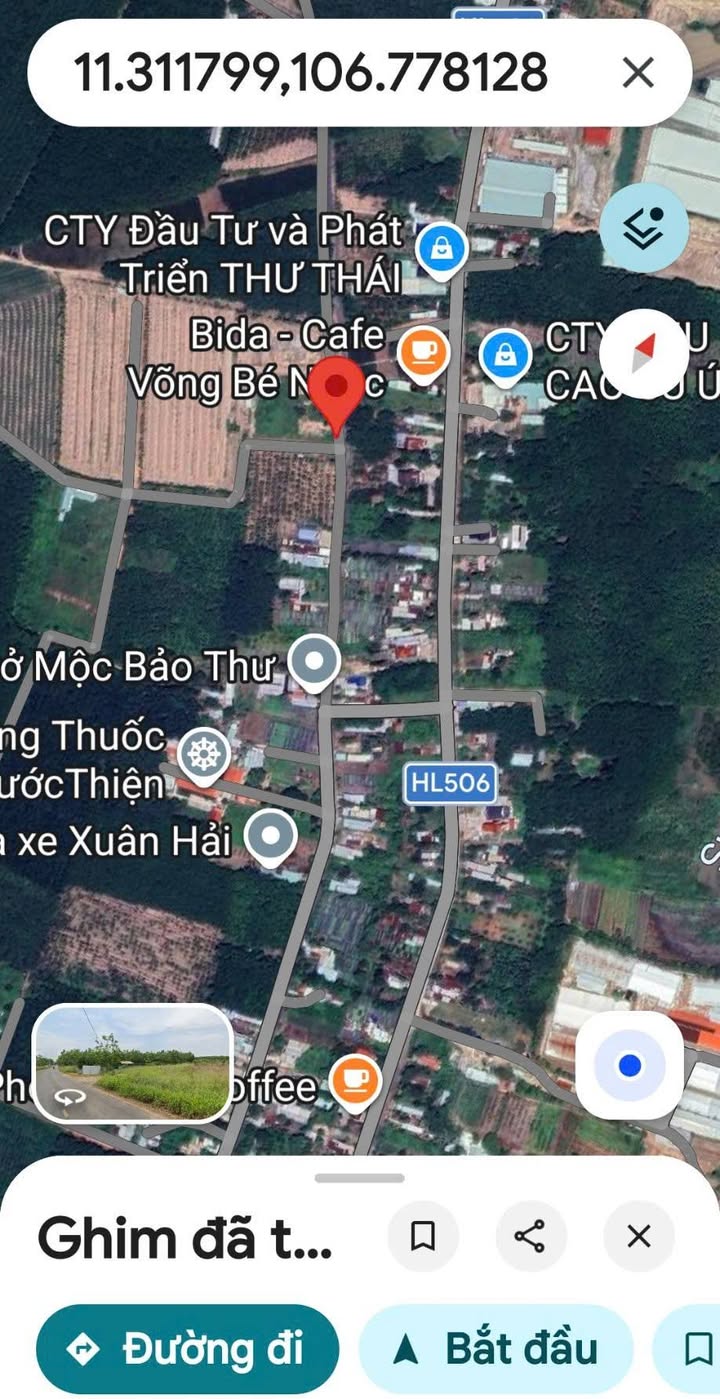Open the Street View thumbnail
Image resolution: width=720 pixels, height=1399 pixels.
(133, 1062)
